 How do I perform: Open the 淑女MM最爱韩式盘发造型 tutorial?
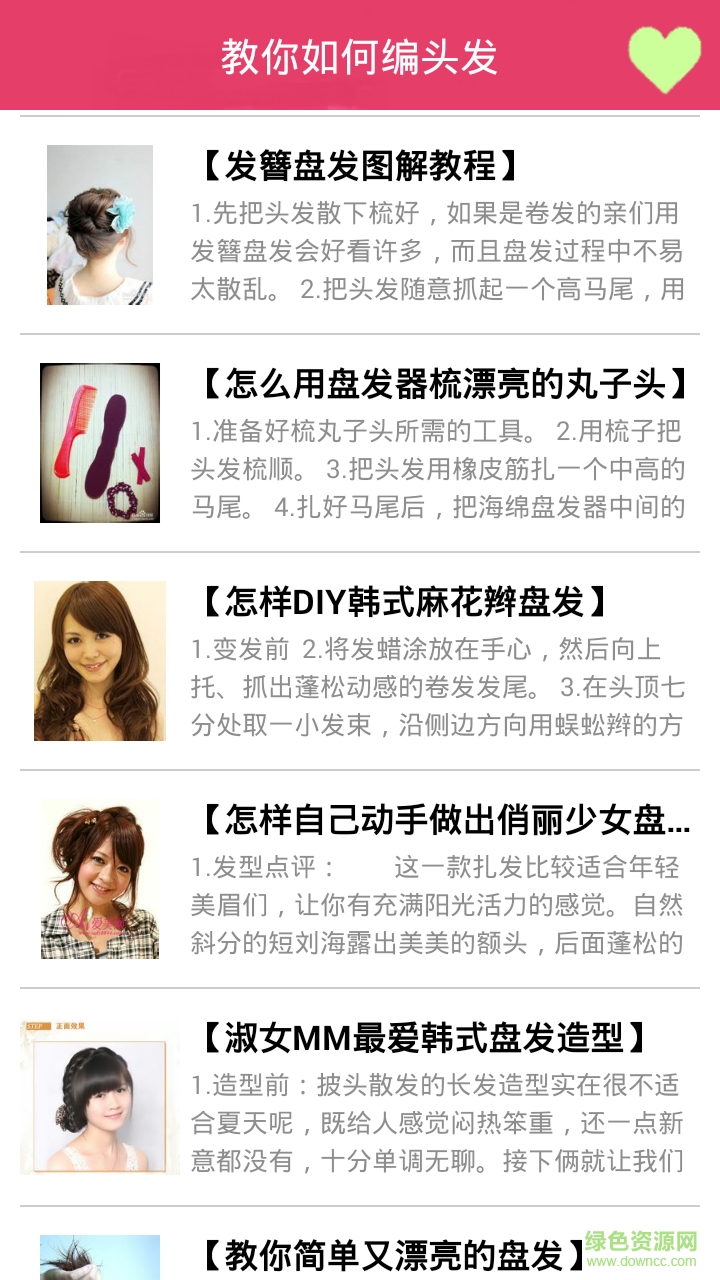point(421,1041)
